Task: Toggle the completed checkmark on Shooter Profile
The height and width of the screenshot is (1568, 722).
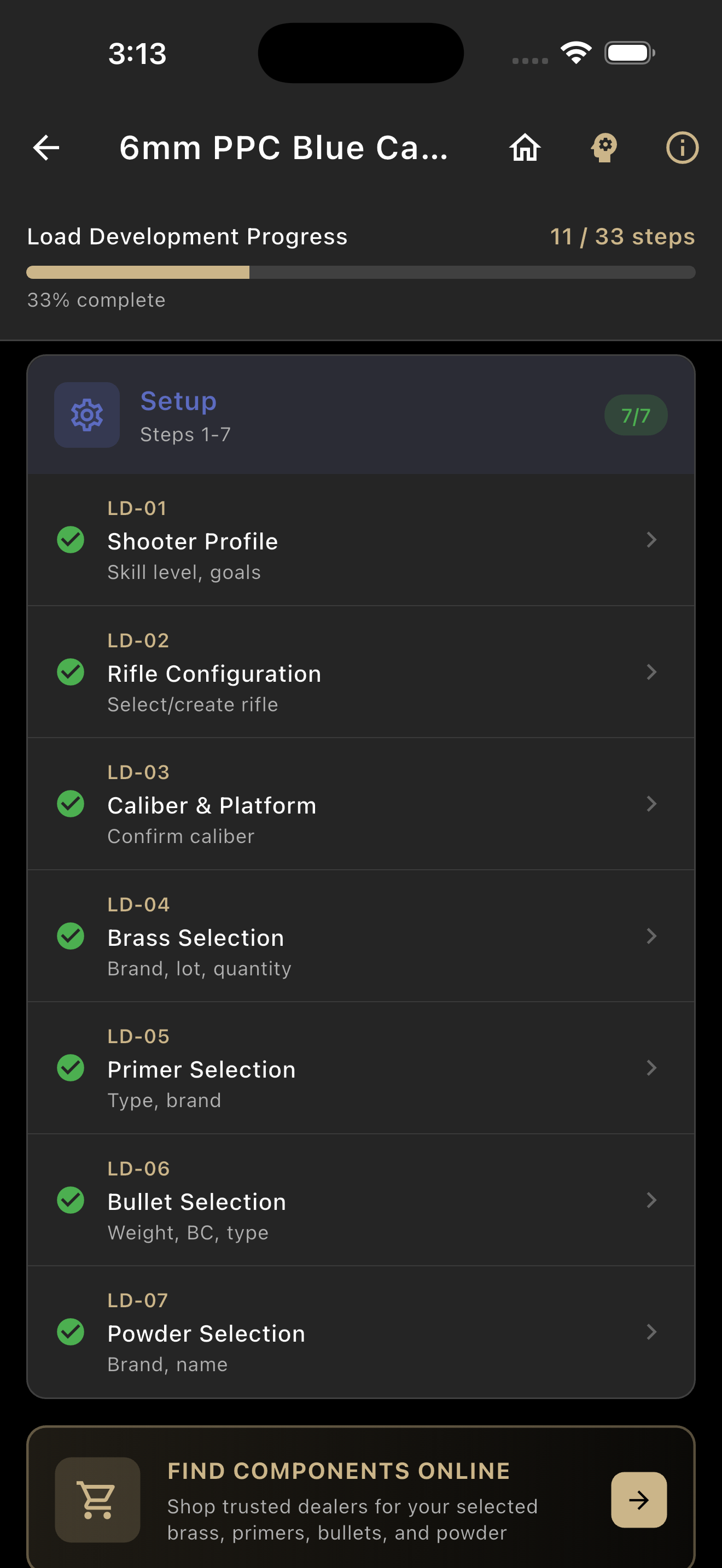Action: 71,540
